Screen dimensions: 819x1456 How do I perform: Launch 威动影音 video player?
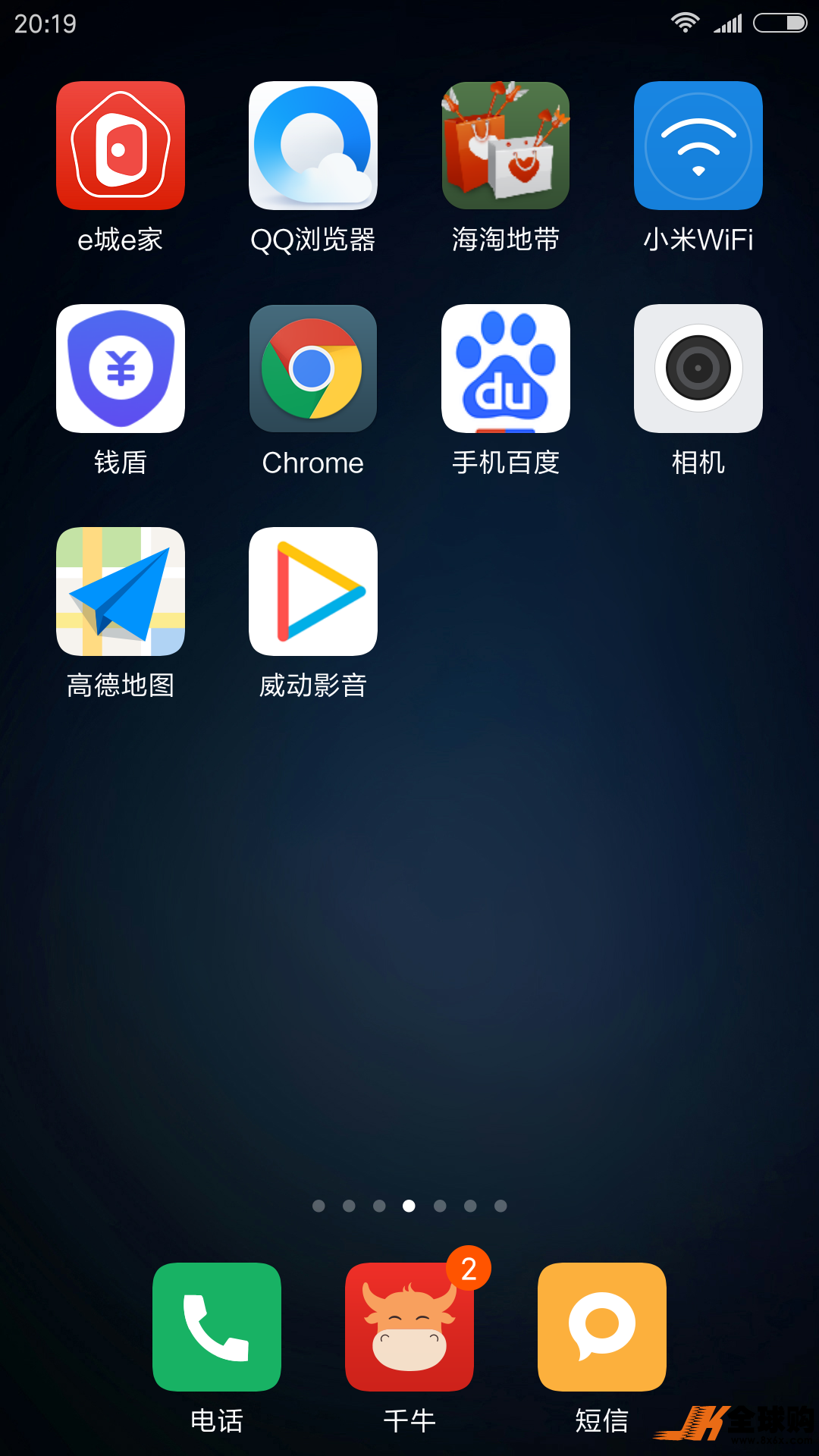(313, 591)
